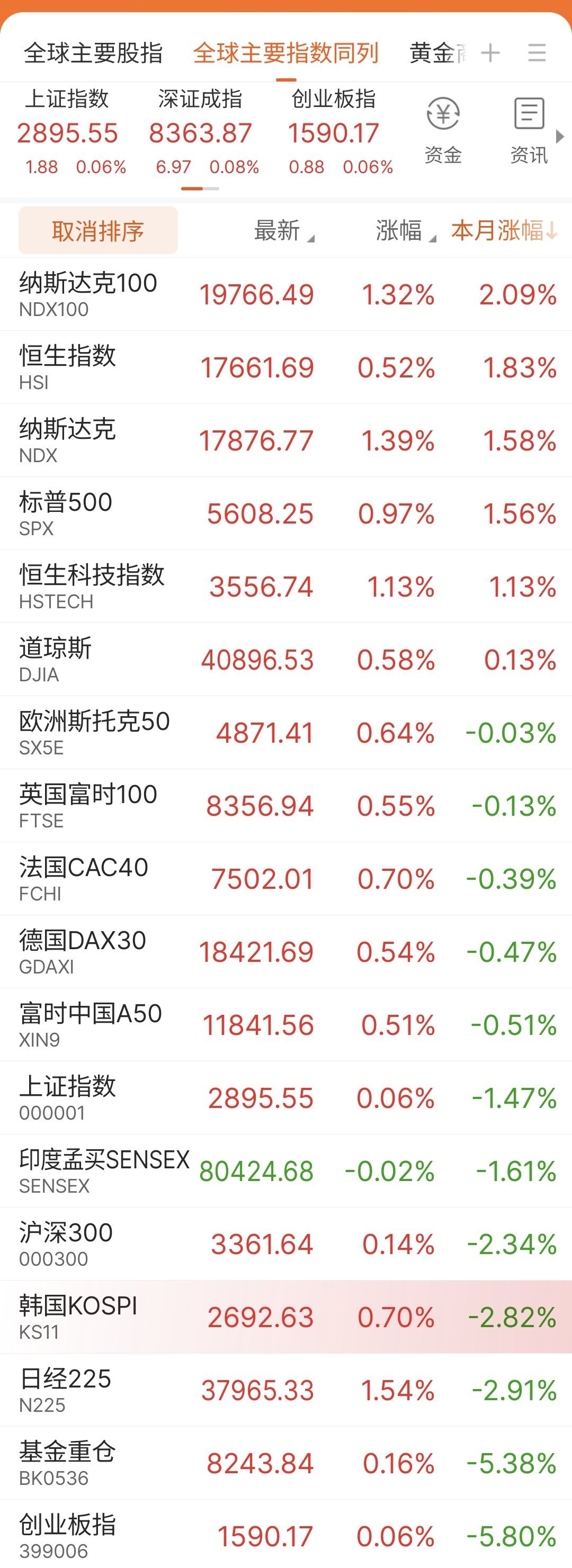Screen dimensions: 572x1568
Task: Open the three-line menu icon
Action: [x=537, y=53]
